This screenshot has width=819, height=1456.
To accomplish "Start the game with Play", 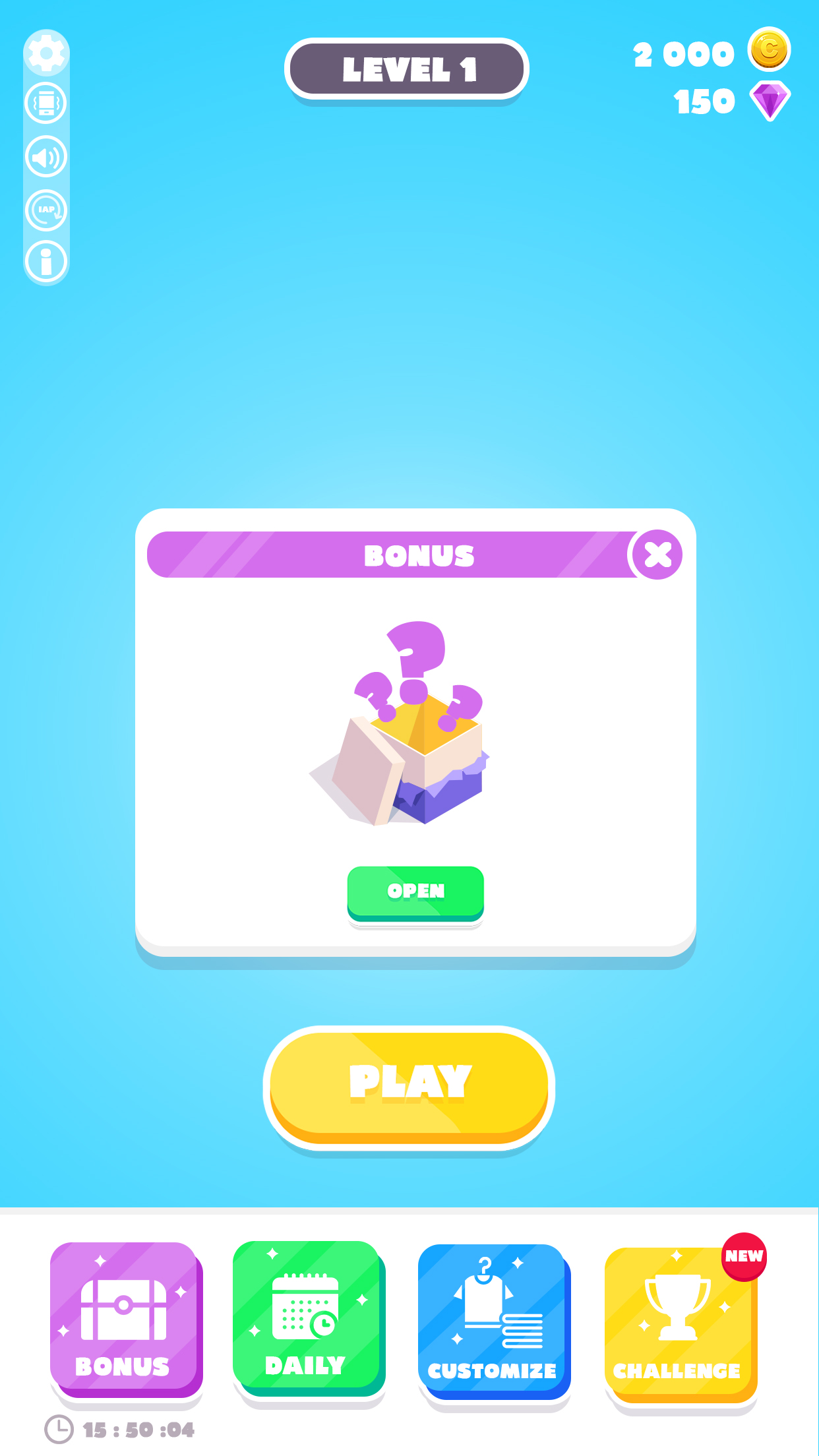I will click(x=409, y=1087).
